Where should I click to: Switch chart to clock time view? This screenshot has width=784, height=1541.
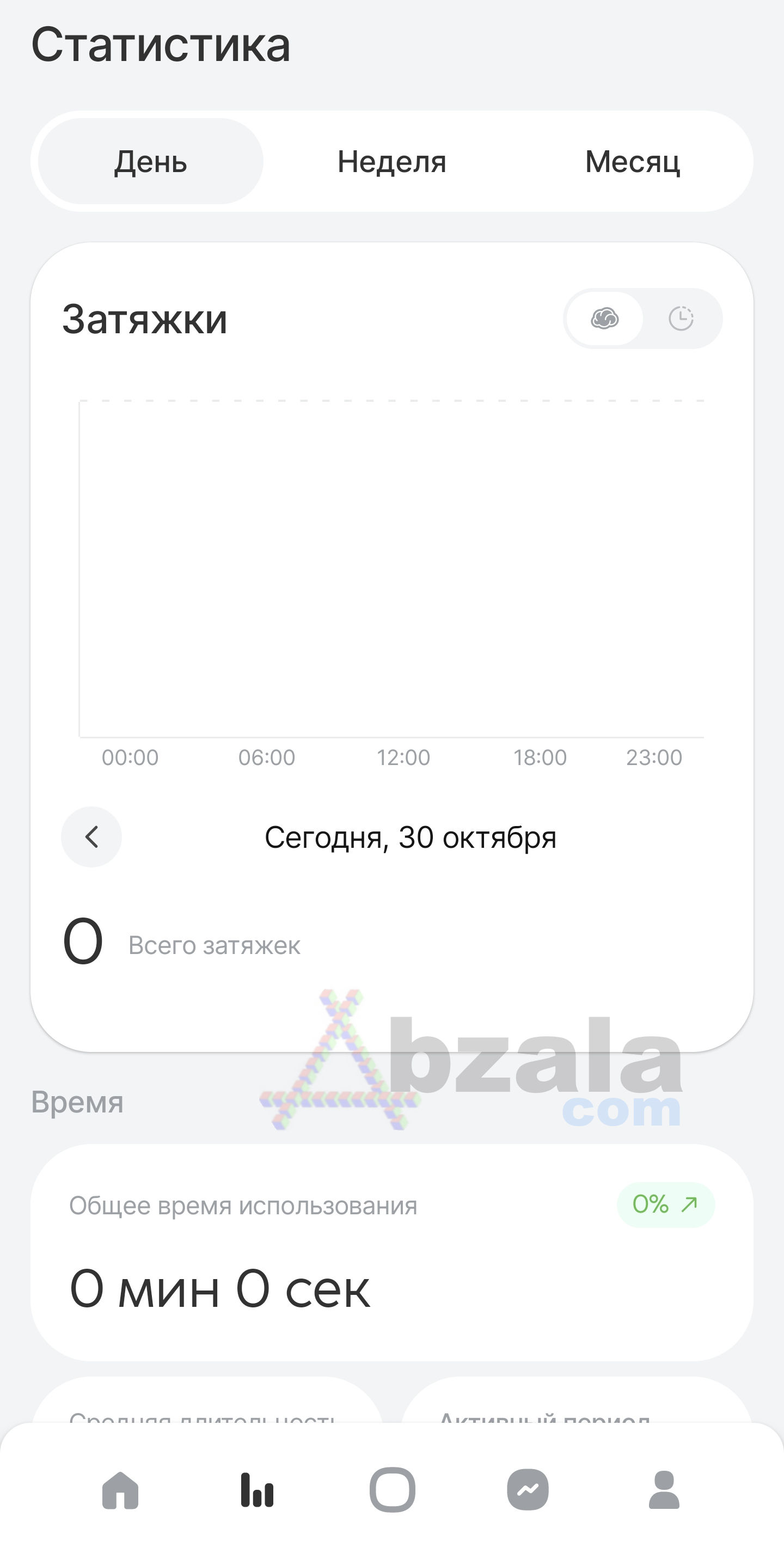tap(681, 318)
